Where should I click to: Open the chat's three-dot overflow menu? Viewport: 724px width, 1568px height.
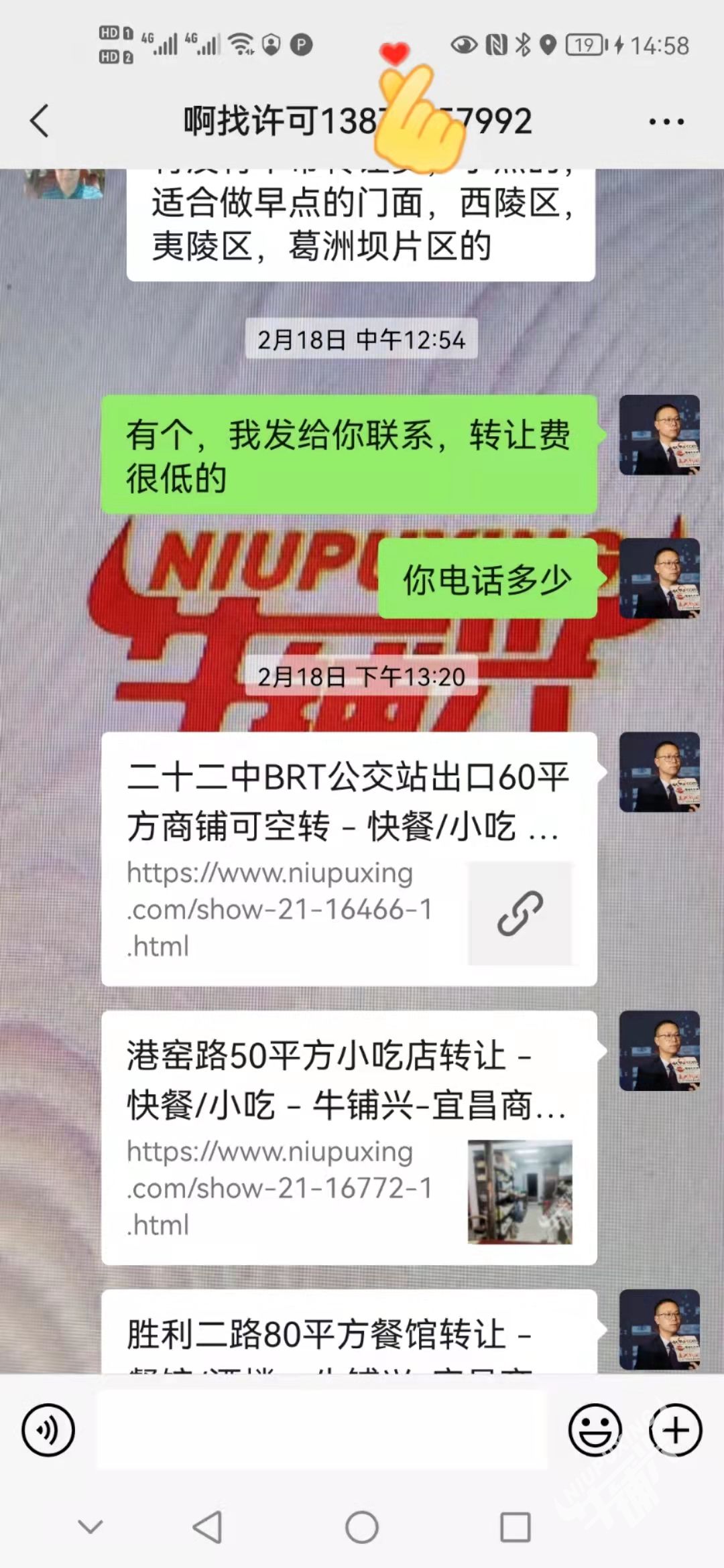pos(666,121)
